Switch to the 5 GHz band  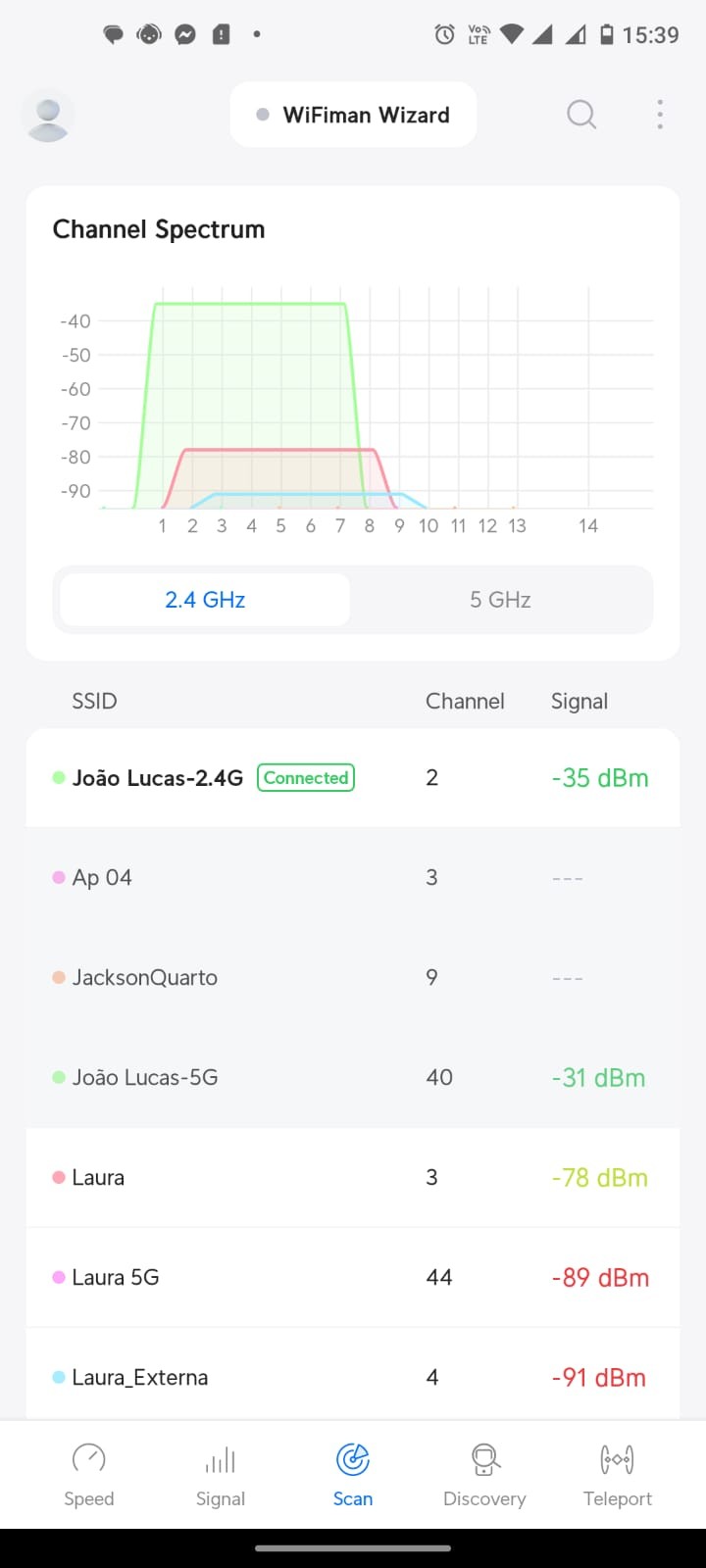[x=500, y=600]
